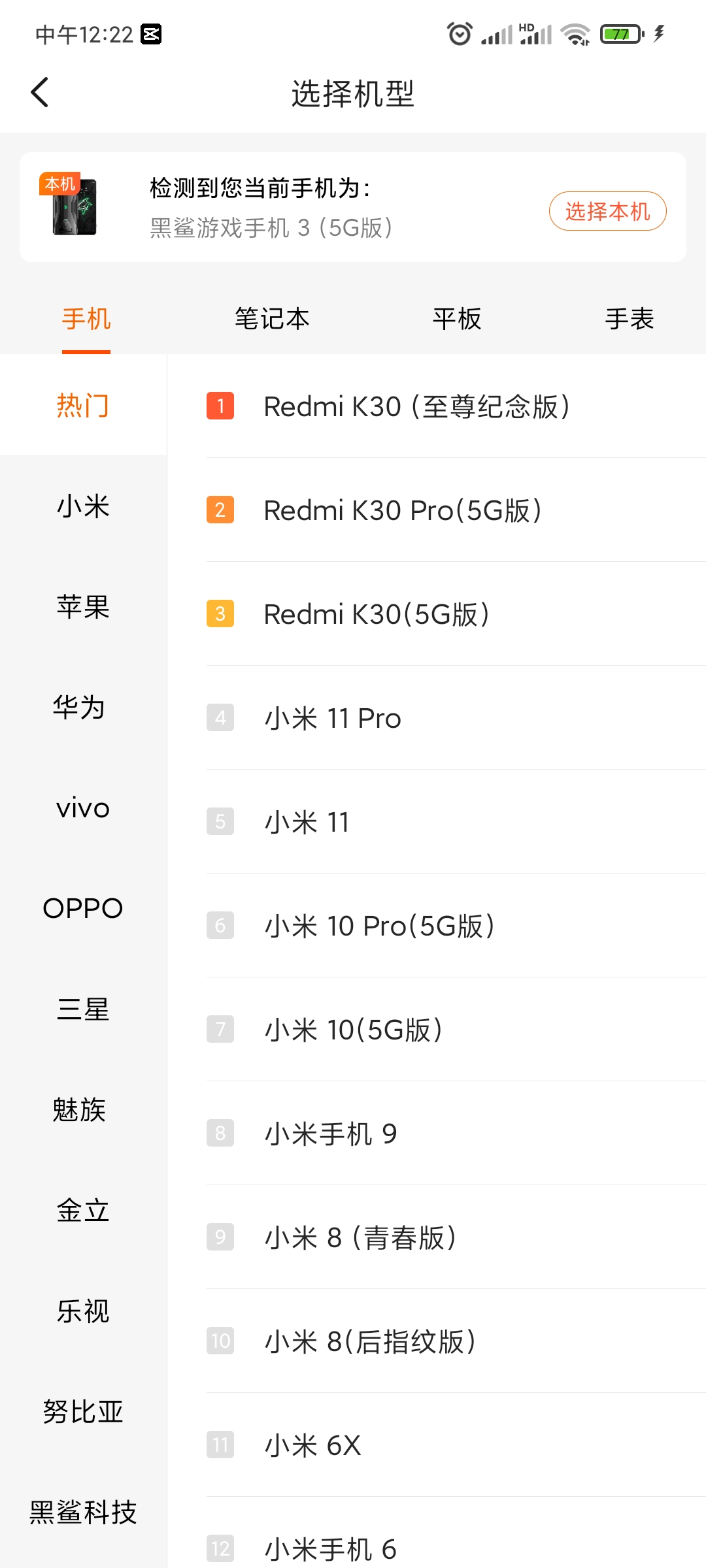Open the 魅族 brand category

coord(83,1110)
